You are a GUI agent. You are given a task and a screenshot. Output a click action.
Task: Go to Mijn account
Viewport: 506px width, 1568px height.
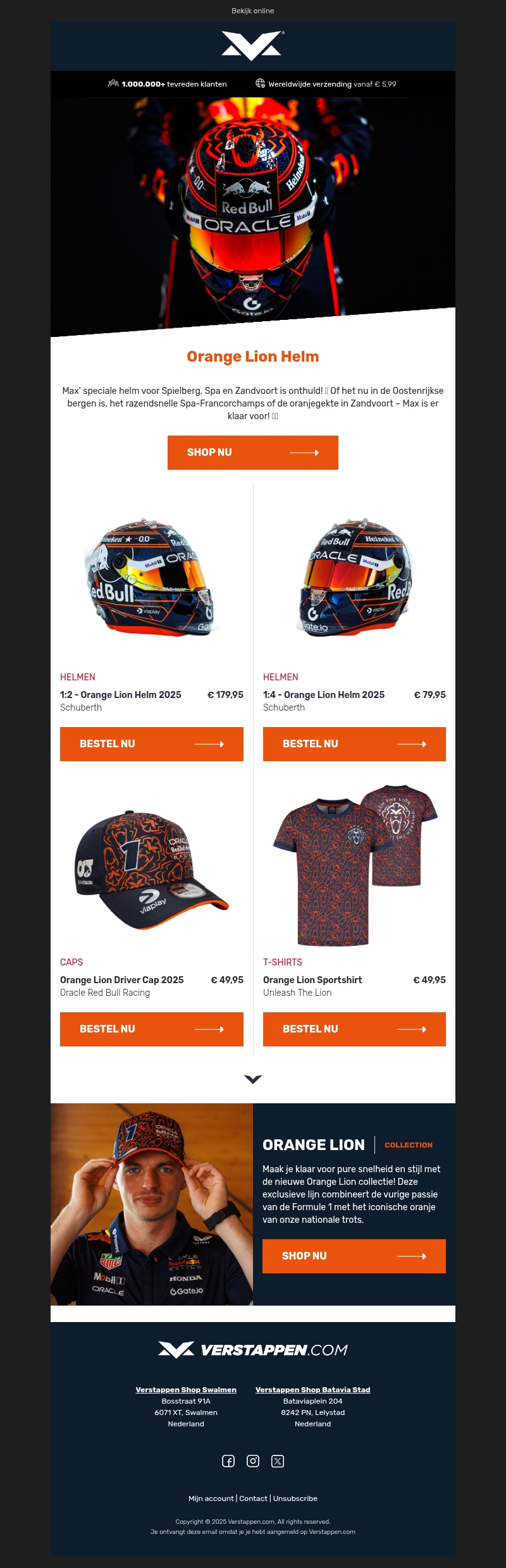(x=211, y=1498)
